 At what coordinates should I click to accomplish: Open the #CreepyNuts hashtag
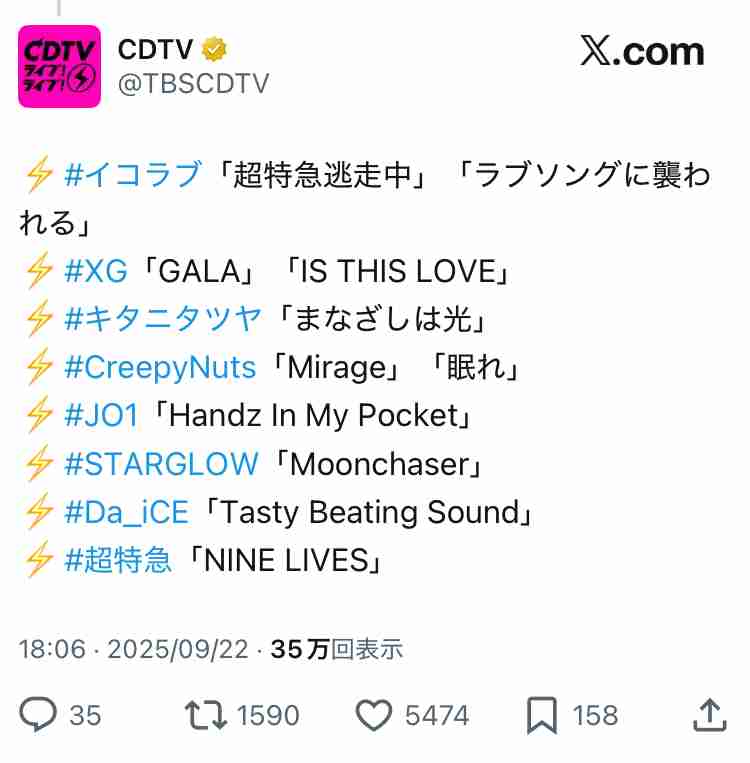tap(160, 367)
